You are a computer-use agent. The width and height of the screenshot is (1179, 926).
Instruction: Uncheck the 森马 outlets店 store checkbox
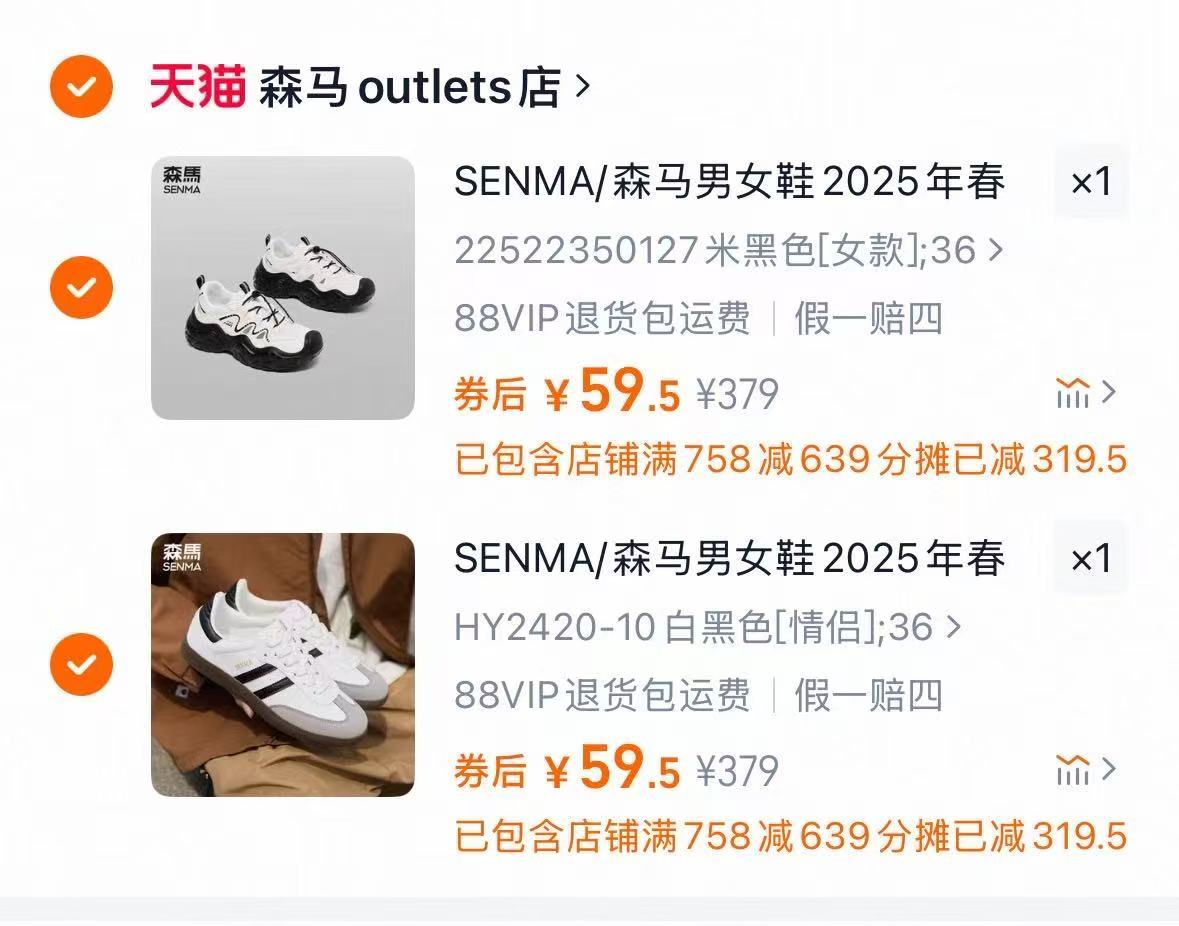click(81, 87)
